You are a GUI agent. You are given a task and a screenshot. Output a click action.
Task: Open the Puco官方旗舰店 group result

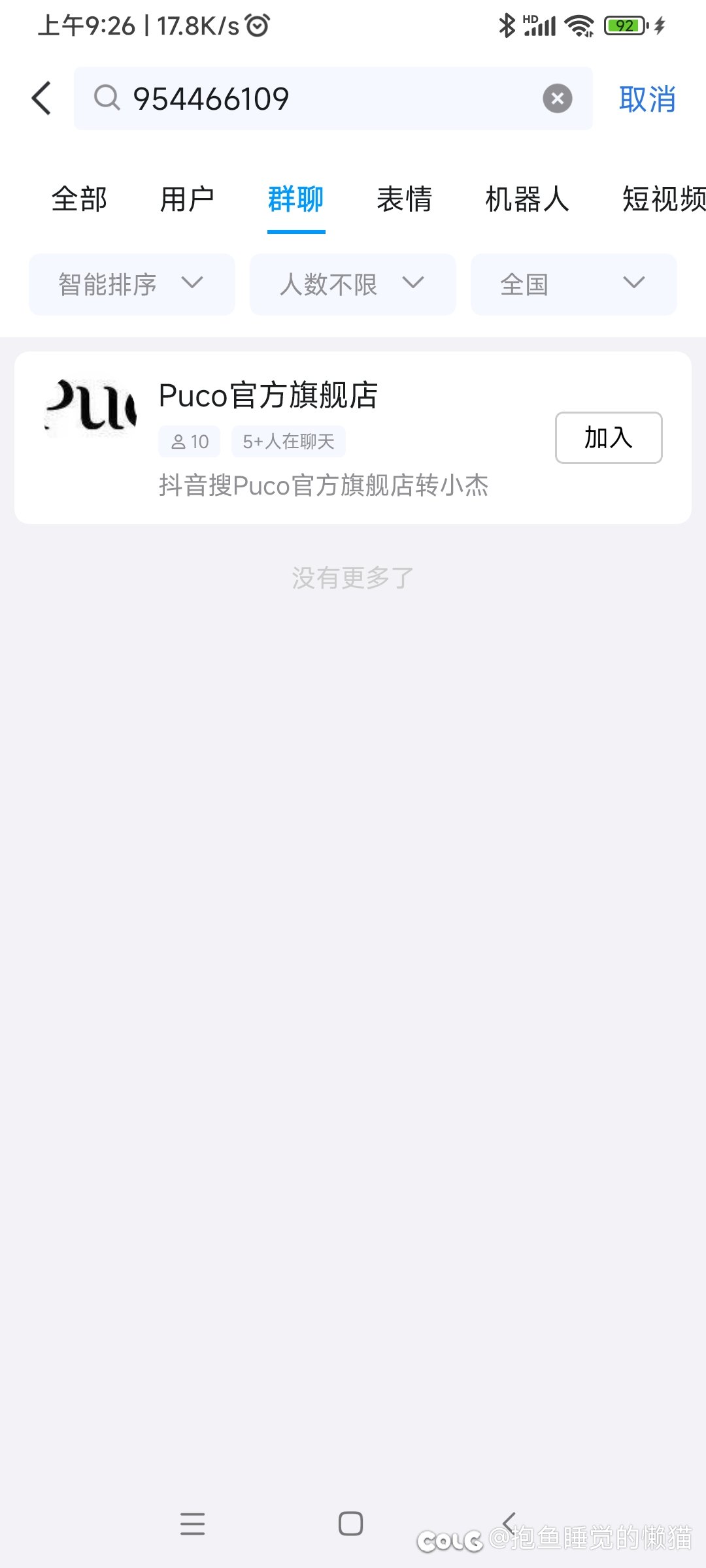(x=353, y=438)
